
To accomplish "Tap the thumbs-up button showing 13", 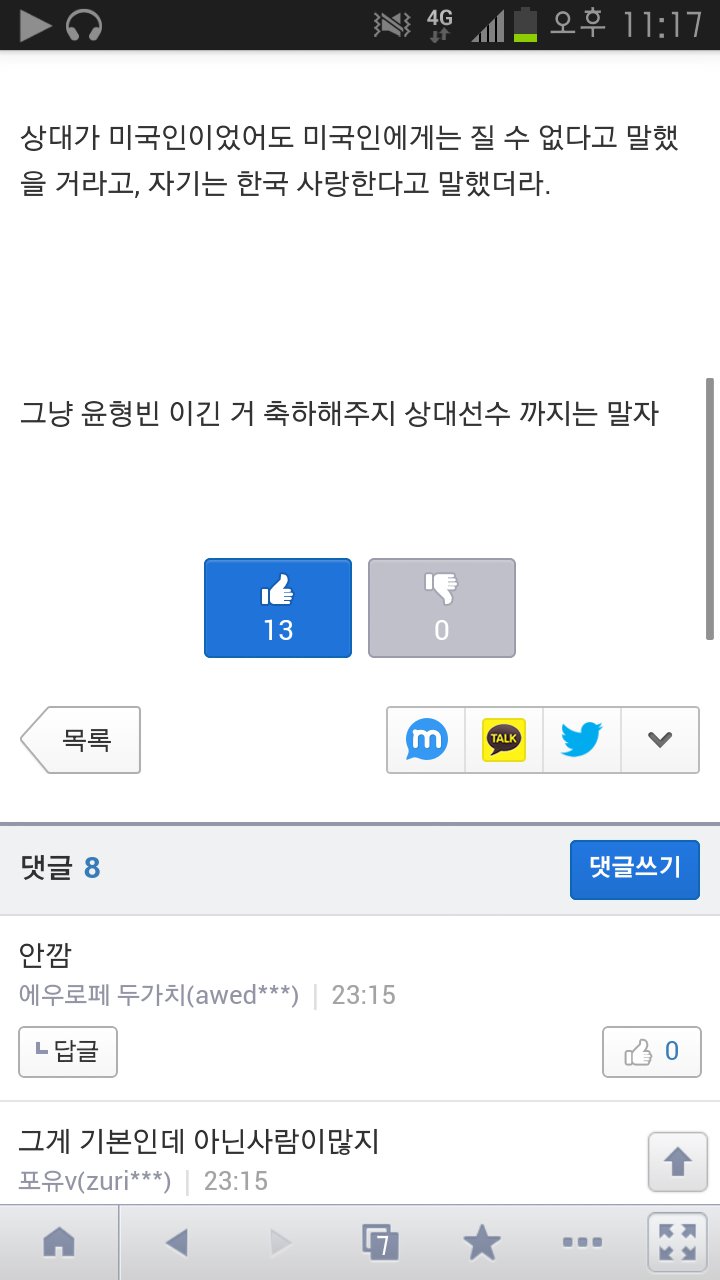I will tap(278, 608).
